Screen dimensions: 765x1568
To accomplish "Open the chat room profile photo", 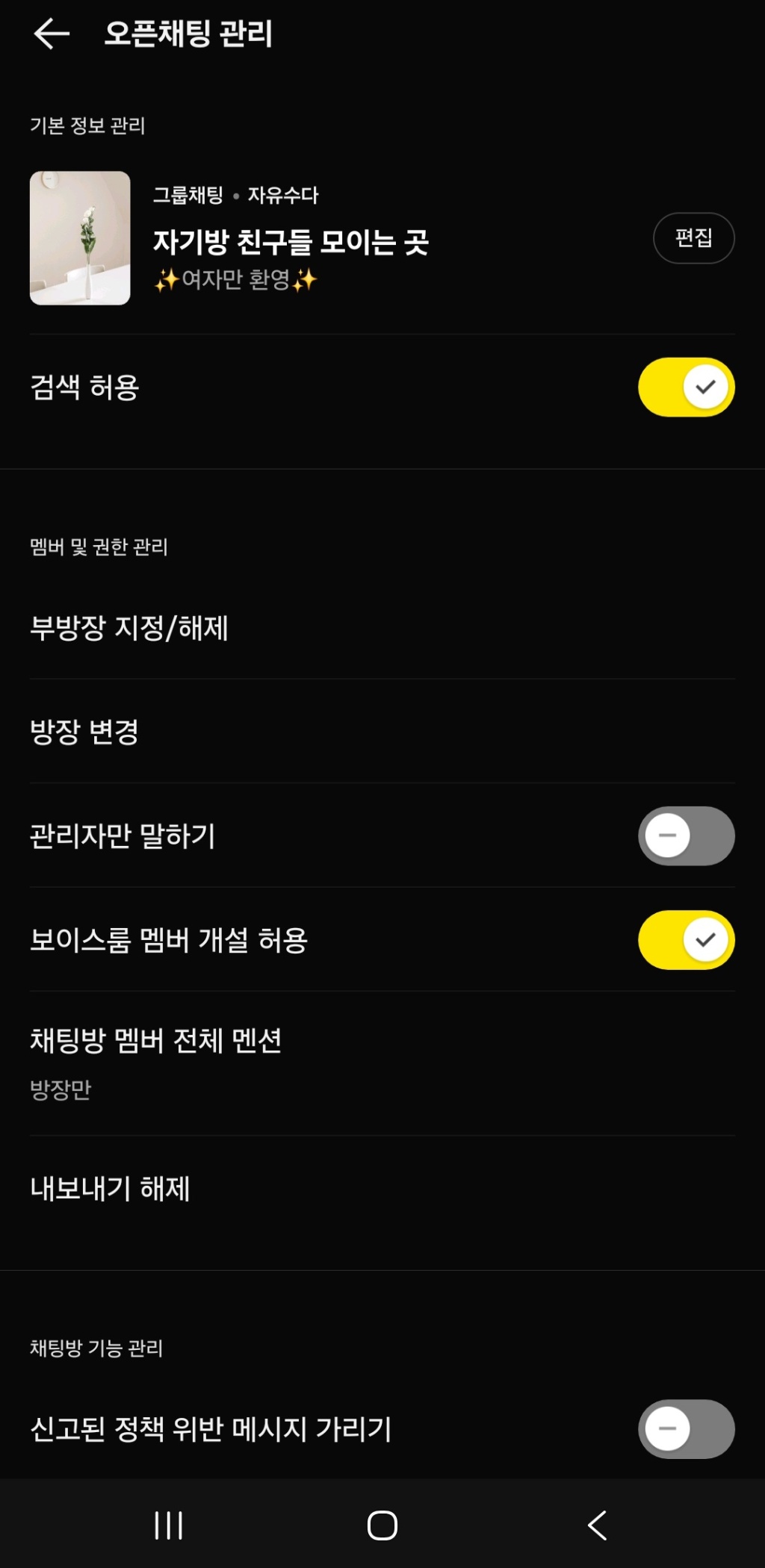I will [x=80, y=238].
